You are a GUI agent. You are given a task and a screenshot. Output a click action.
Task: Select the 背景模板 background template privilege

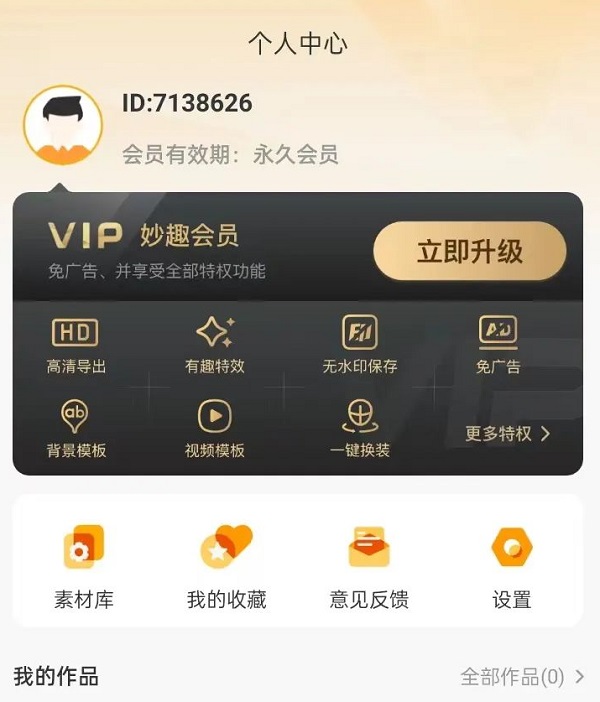[76, 428]
